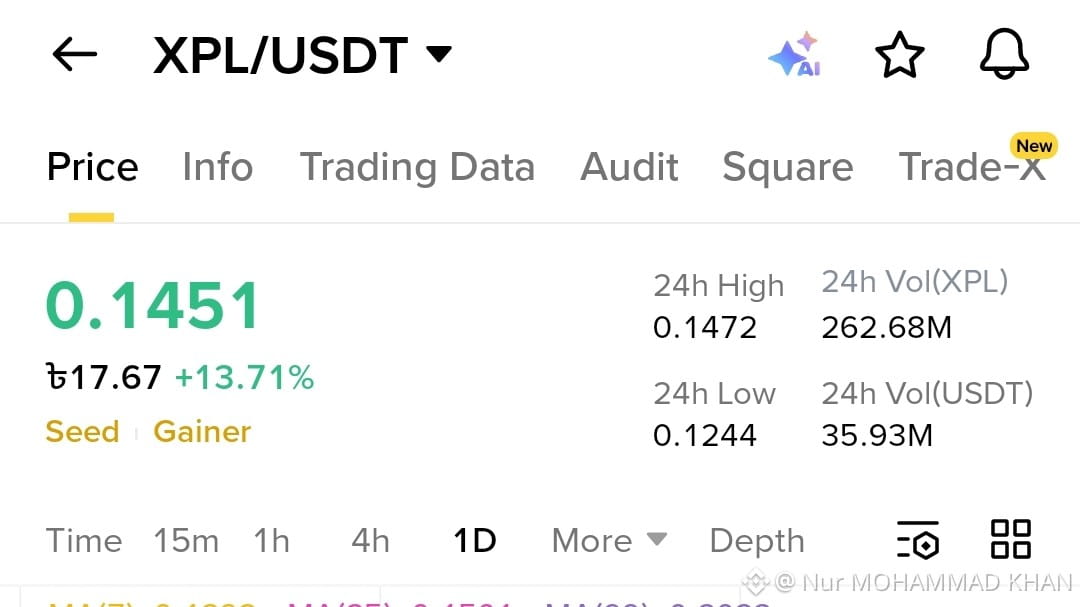This screenshot has height=607, width=1080.
Task: Open the chart grid layout icon
Action: tap(1010, 539)
